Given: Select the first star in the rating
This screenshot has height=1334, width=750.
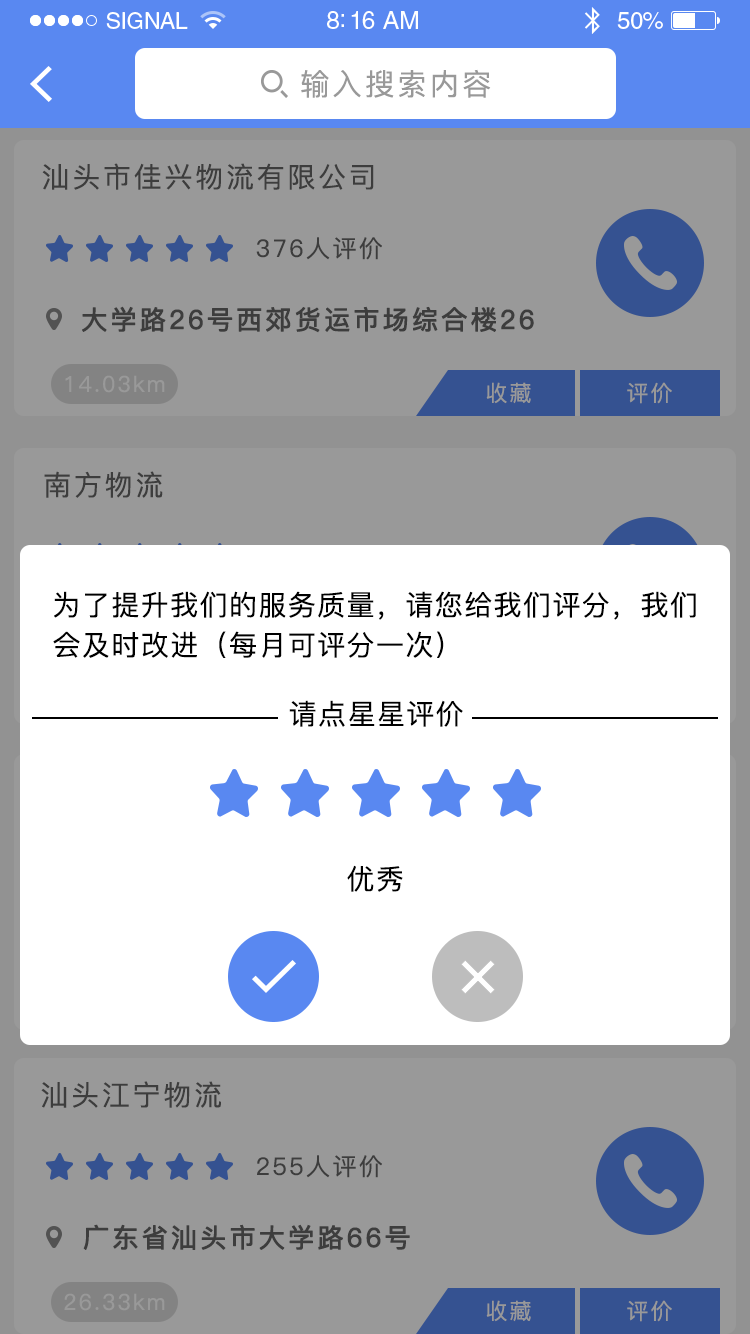Looking at the screenshot, I should click(234, 794).
